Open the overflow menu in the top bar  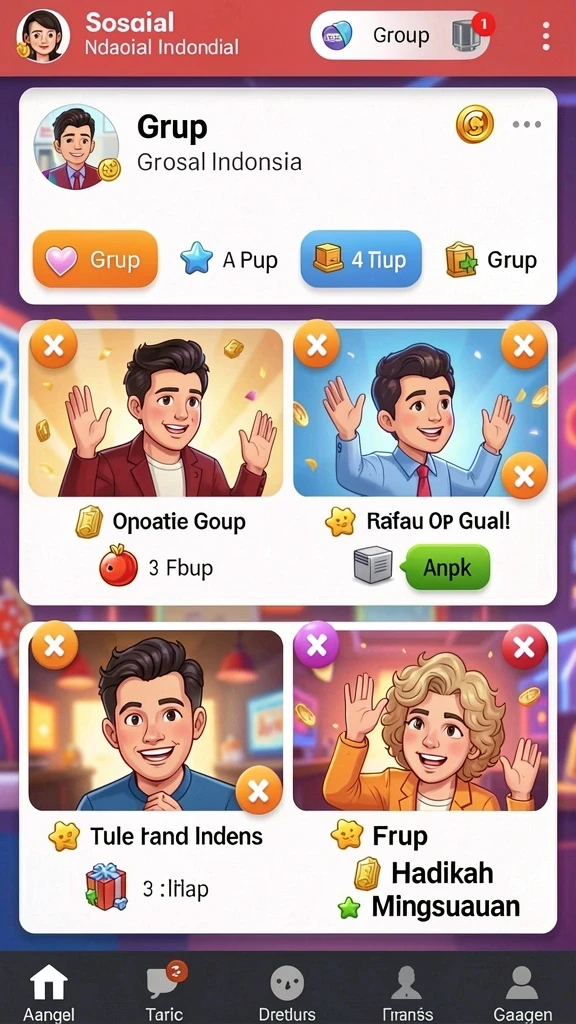[546, 36]
